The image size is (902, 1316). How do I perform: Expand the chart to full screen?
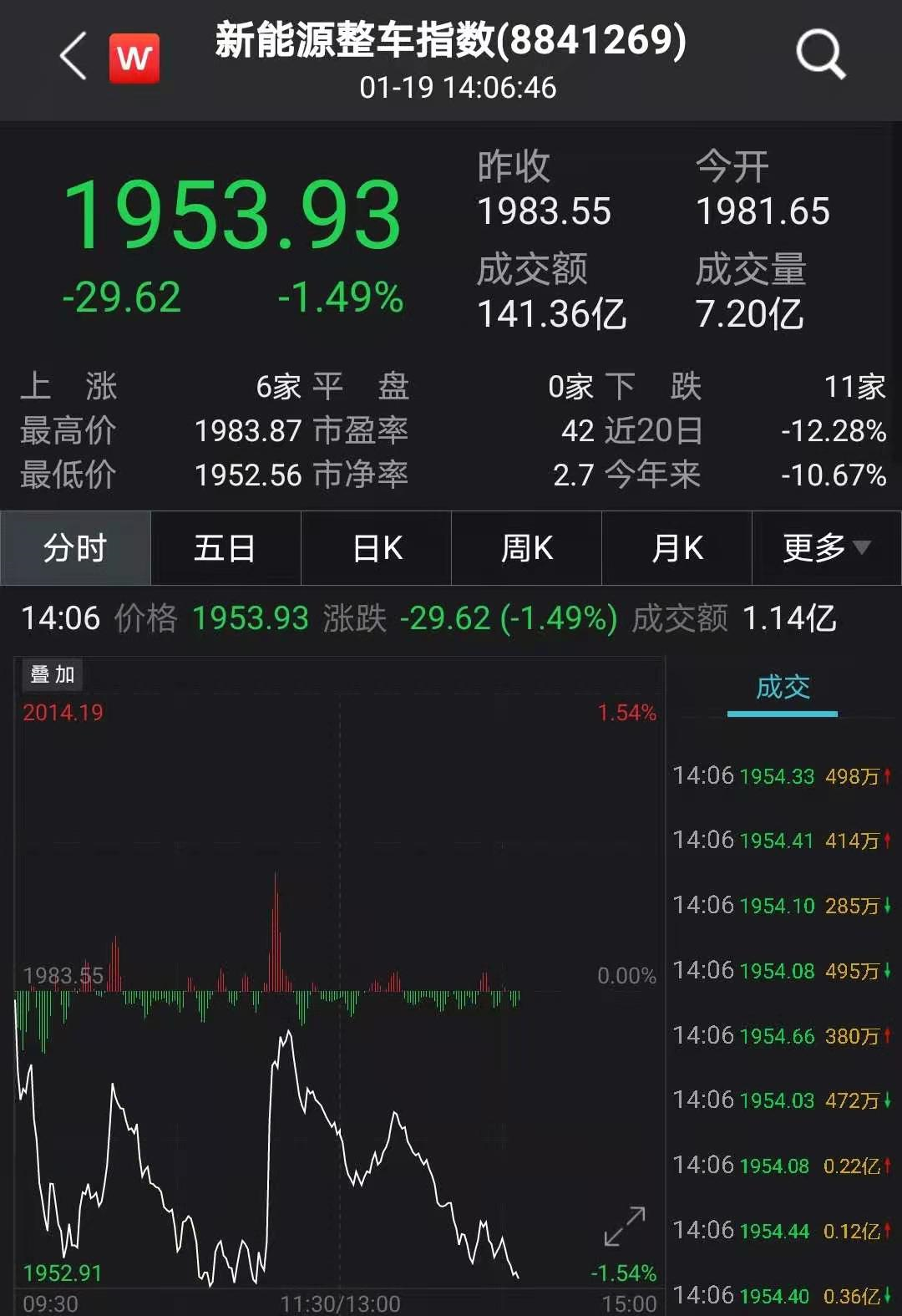point(625,1226)
